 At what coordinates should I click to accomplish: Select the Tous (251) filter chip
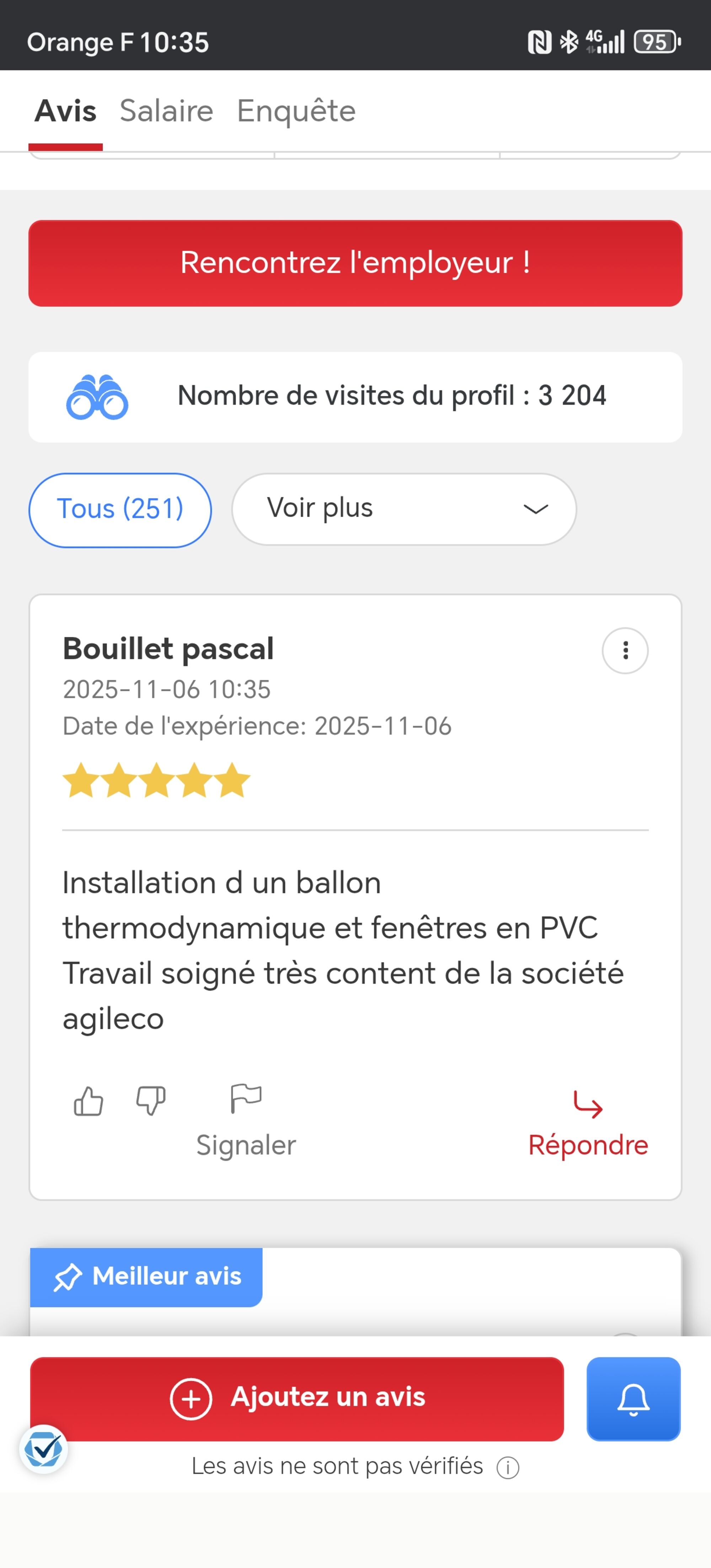click(x=120, y=510)
